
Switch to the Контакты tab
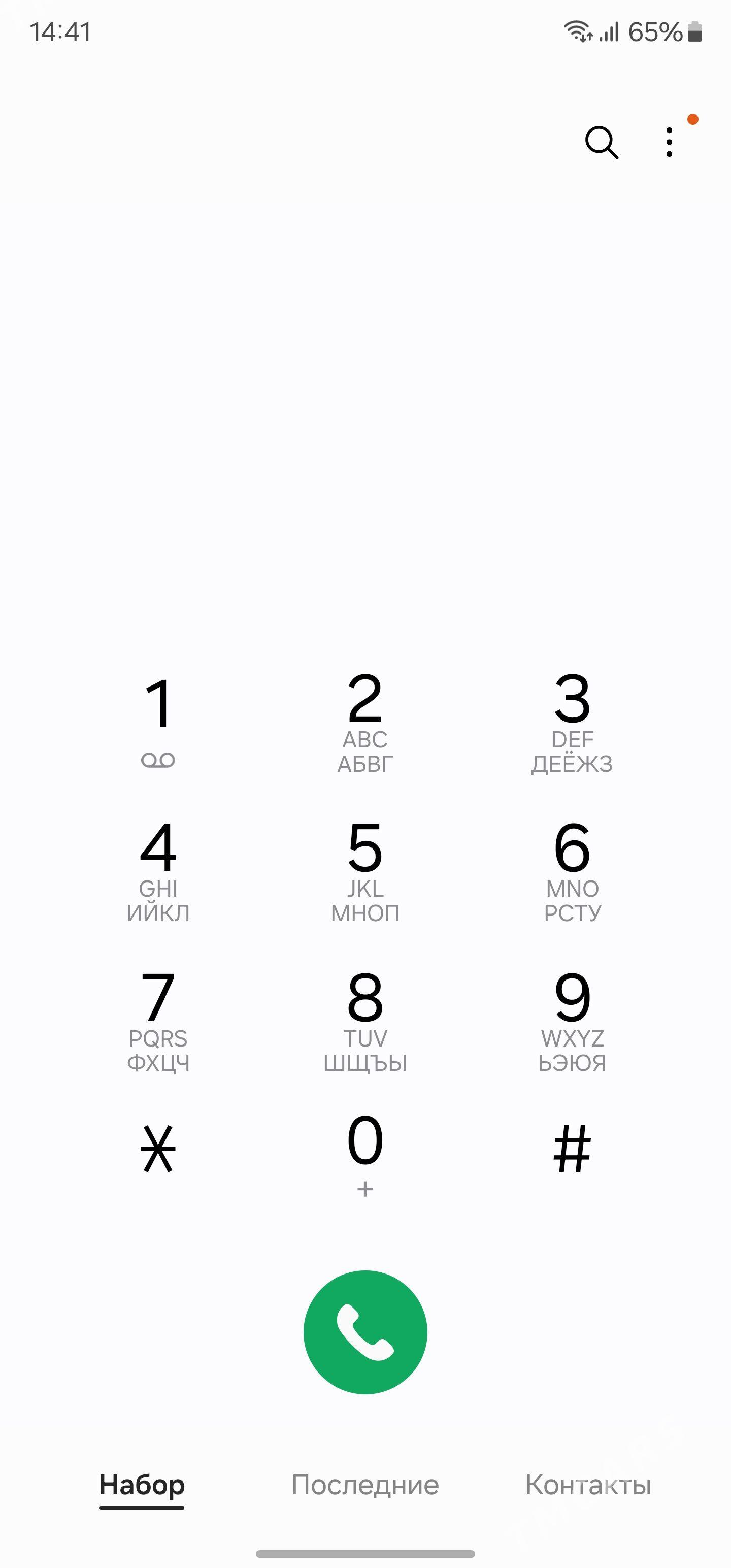(588, 1485)
